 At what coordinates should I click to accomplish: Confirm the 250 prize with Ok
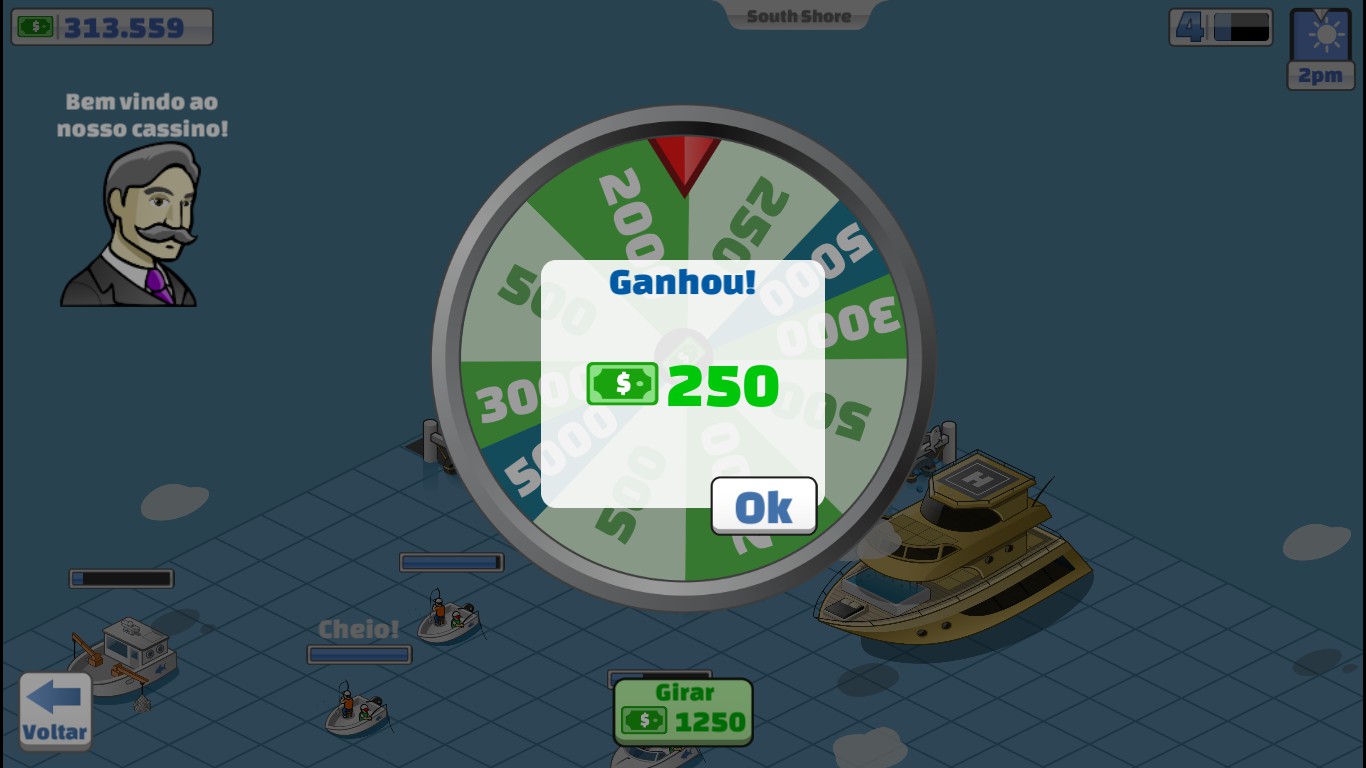(x=764, y=506)
